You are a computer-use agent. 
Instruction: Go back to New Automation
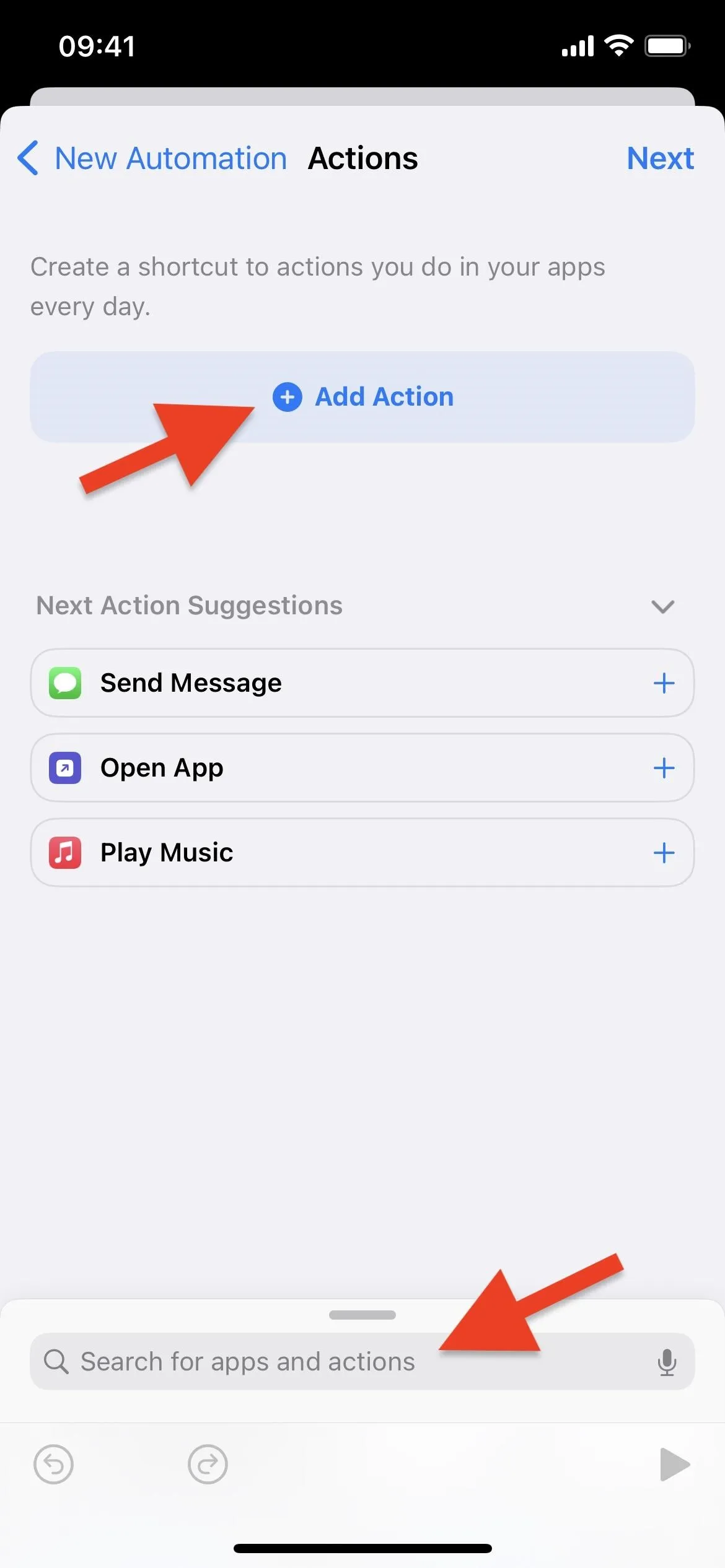[152, 159]
